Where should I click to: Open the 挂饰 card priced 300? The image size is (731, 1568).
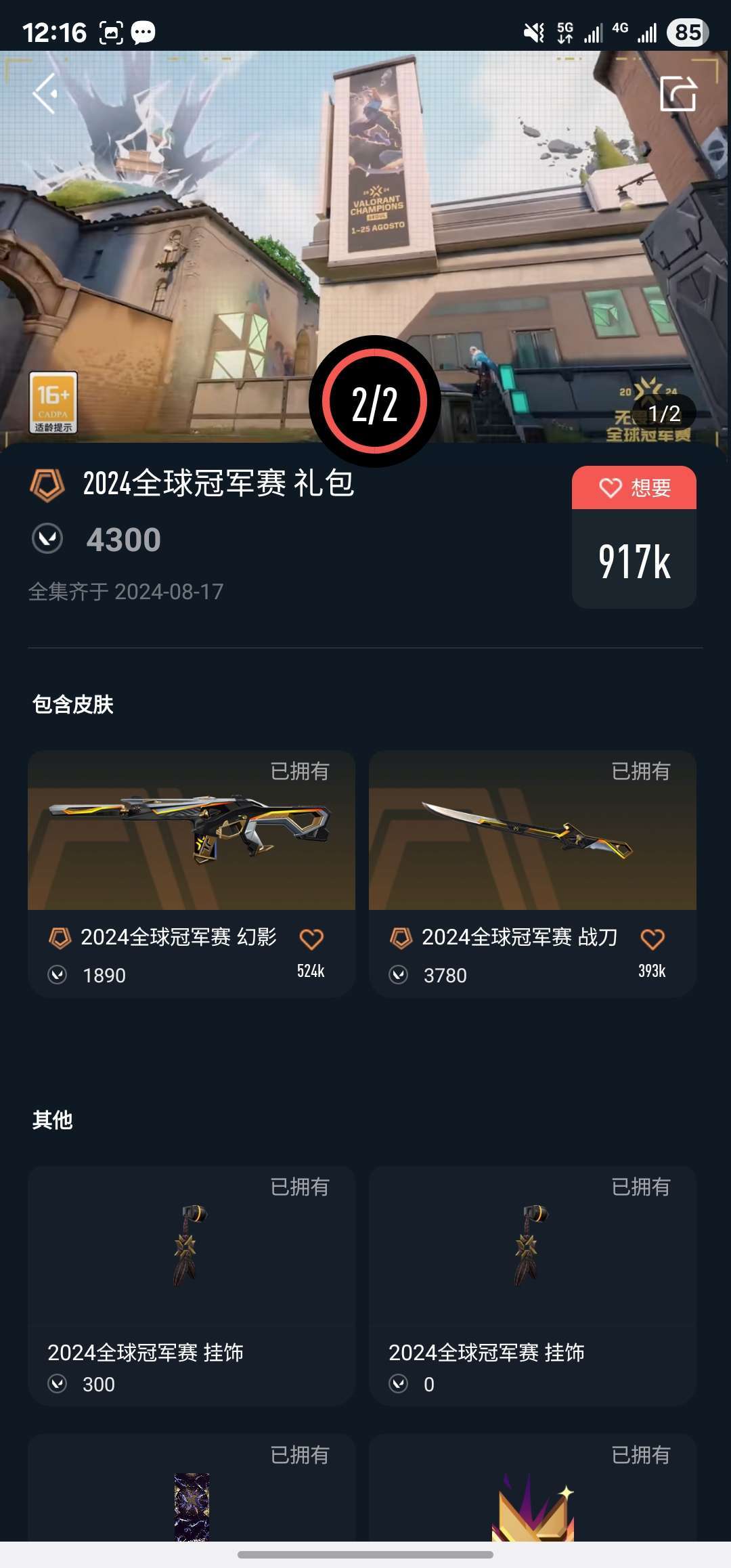(192, 1286)
